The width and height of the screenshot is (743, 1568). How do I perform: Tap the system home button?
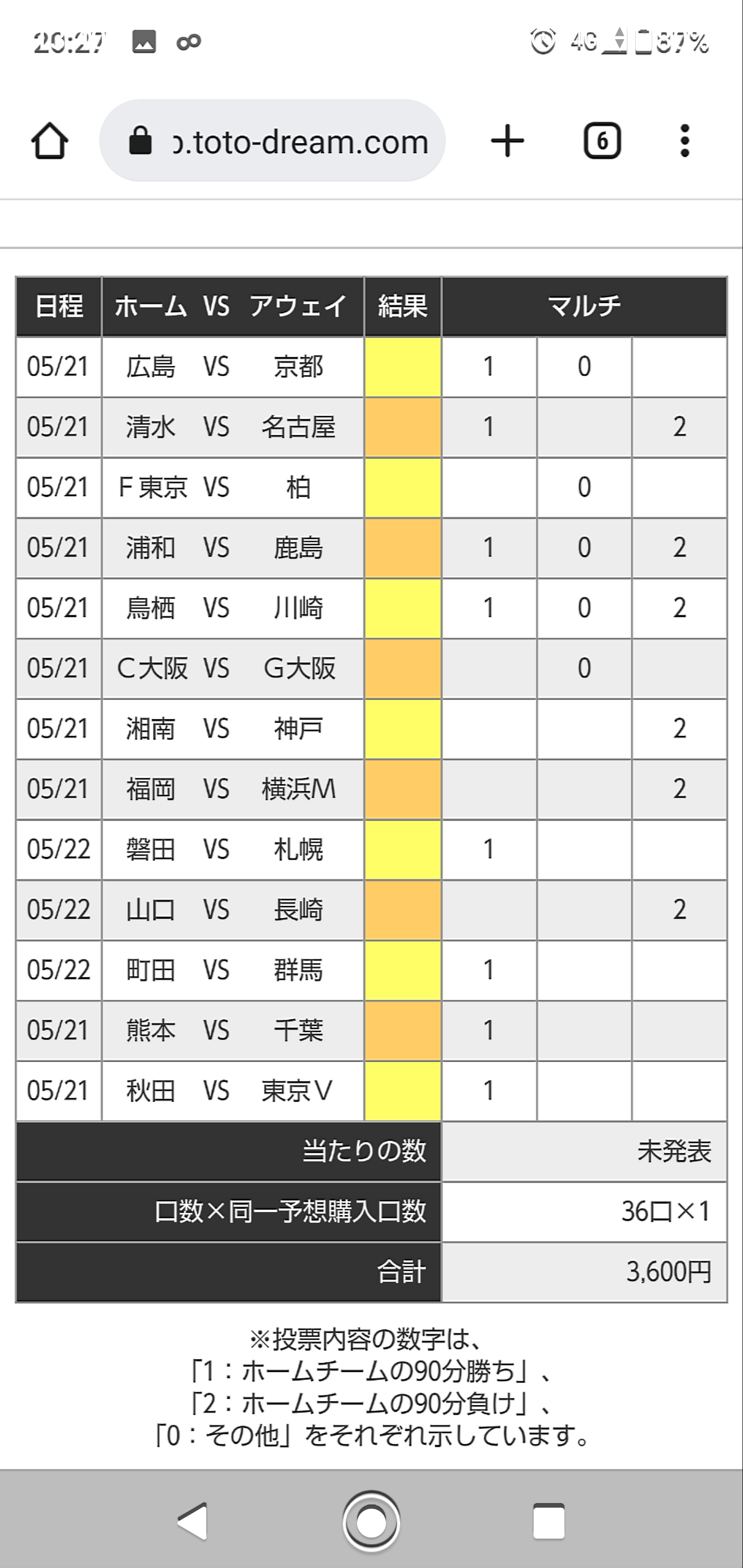pos(371,1522)
